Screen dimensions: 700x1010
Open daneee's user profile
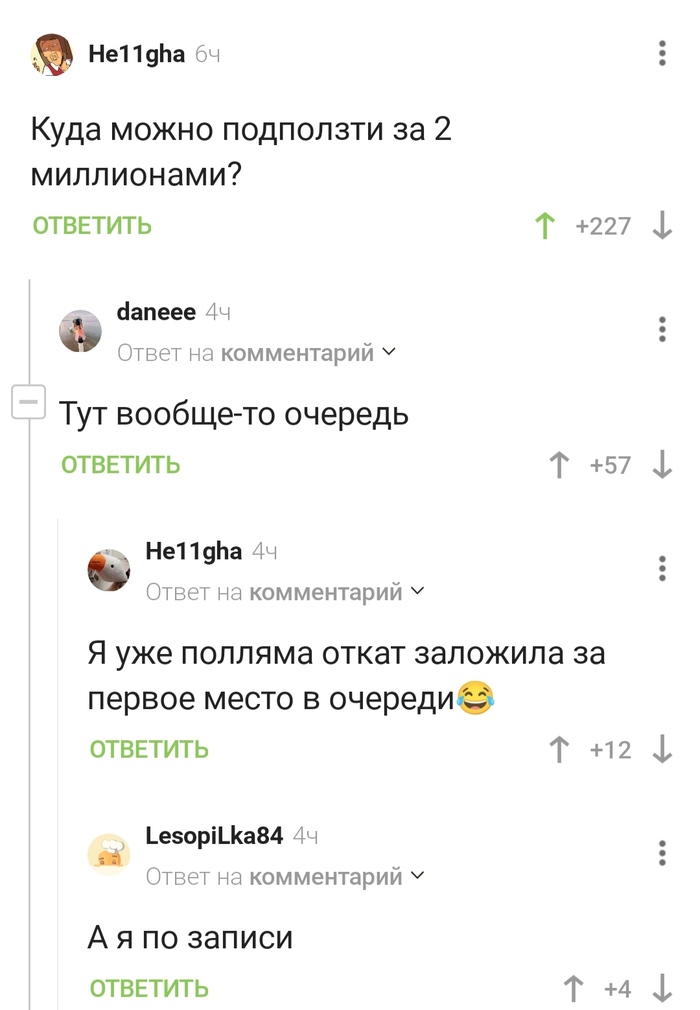pyautogui.click(x=156, y=312)
